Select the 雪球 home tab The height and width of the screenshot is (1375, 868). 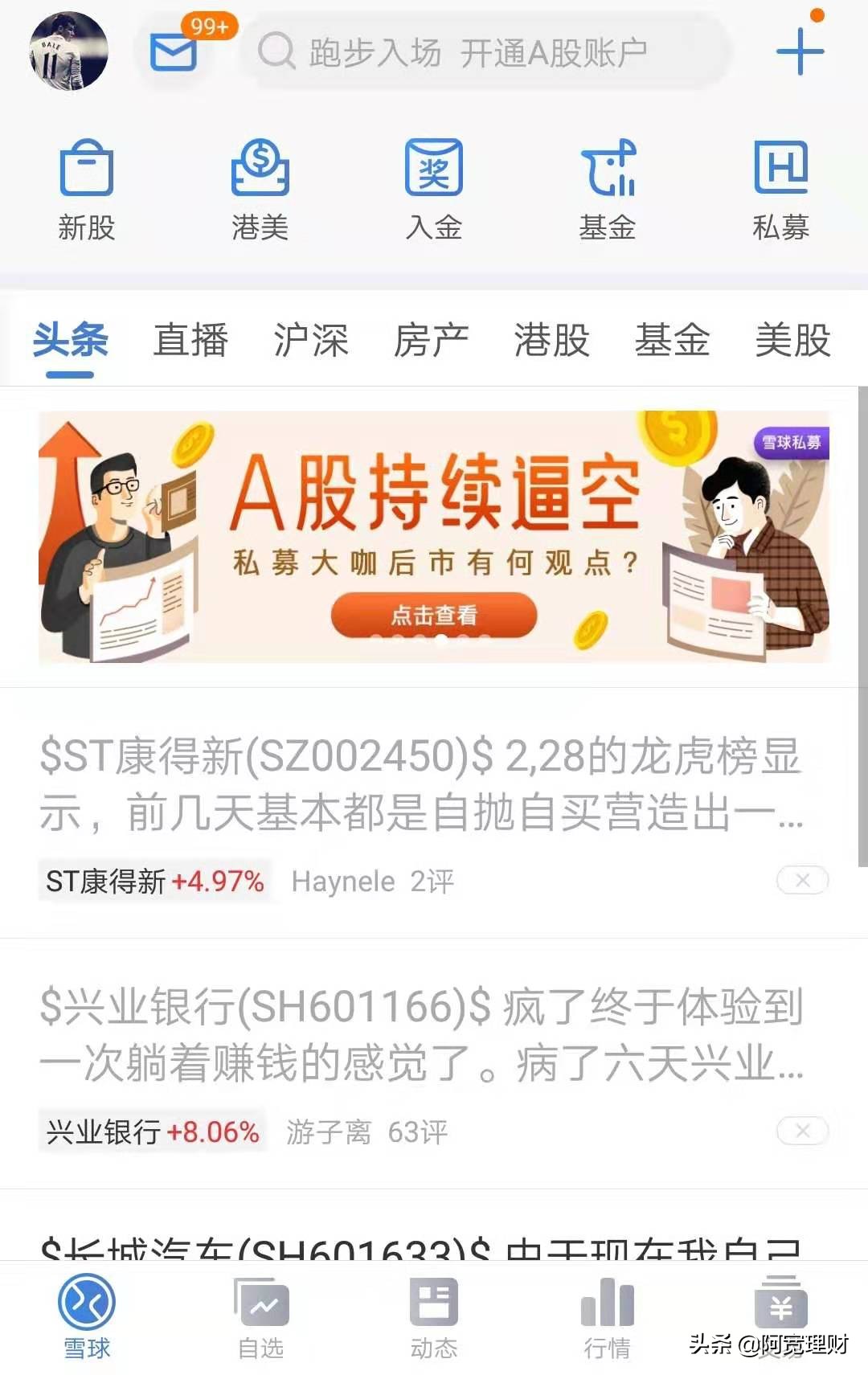click(87, 1318)
